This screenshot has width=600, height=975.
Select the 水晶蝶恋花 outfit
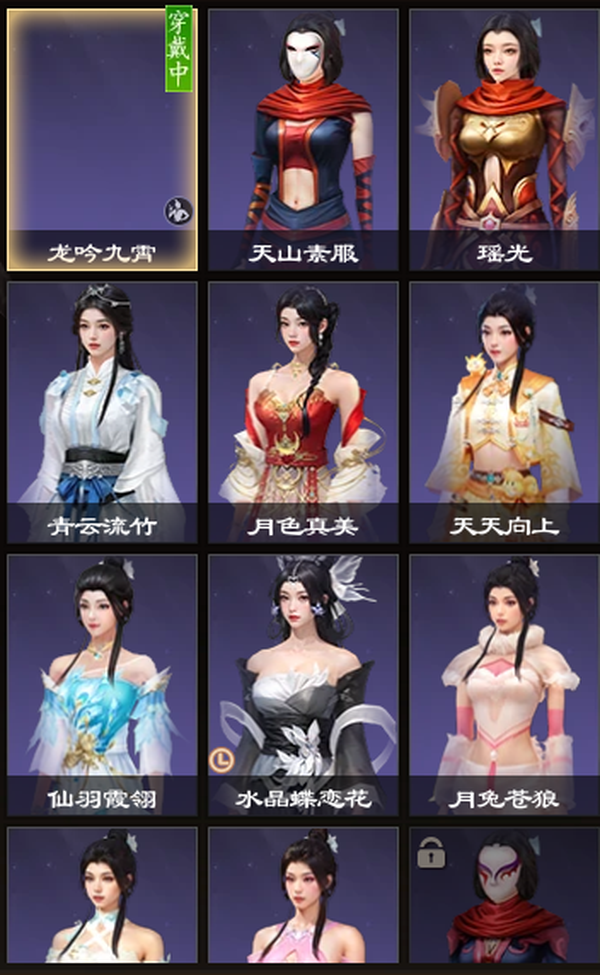(x=303, y=685)
